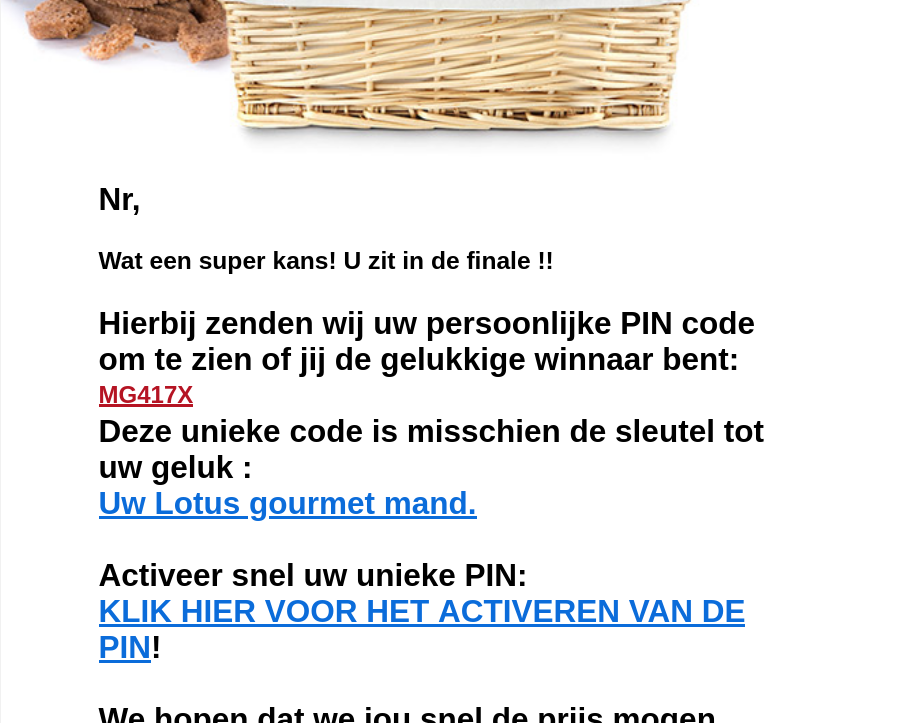Screen dimensions: 897x723
Task: Open the 'Uw Lotus gourmet mand.' link
Action: [x=287, y=503]
